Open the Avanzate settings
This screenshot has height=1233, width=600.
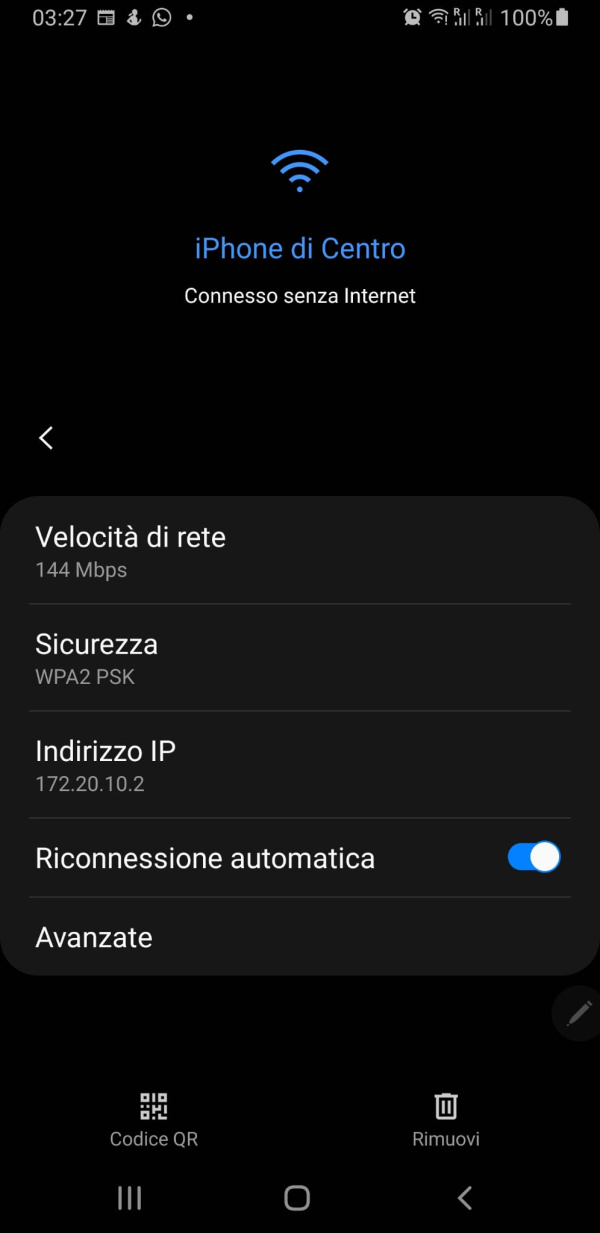coord(94,937)
